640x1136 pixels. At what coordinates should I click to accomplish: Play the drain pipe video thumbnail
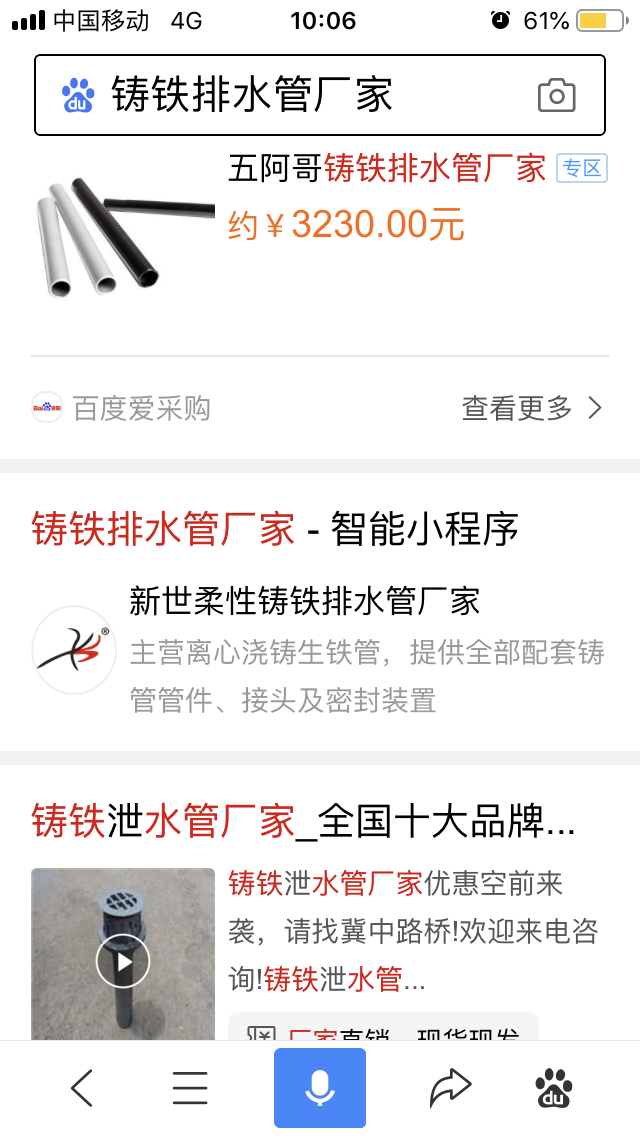[x=123, y=961]
